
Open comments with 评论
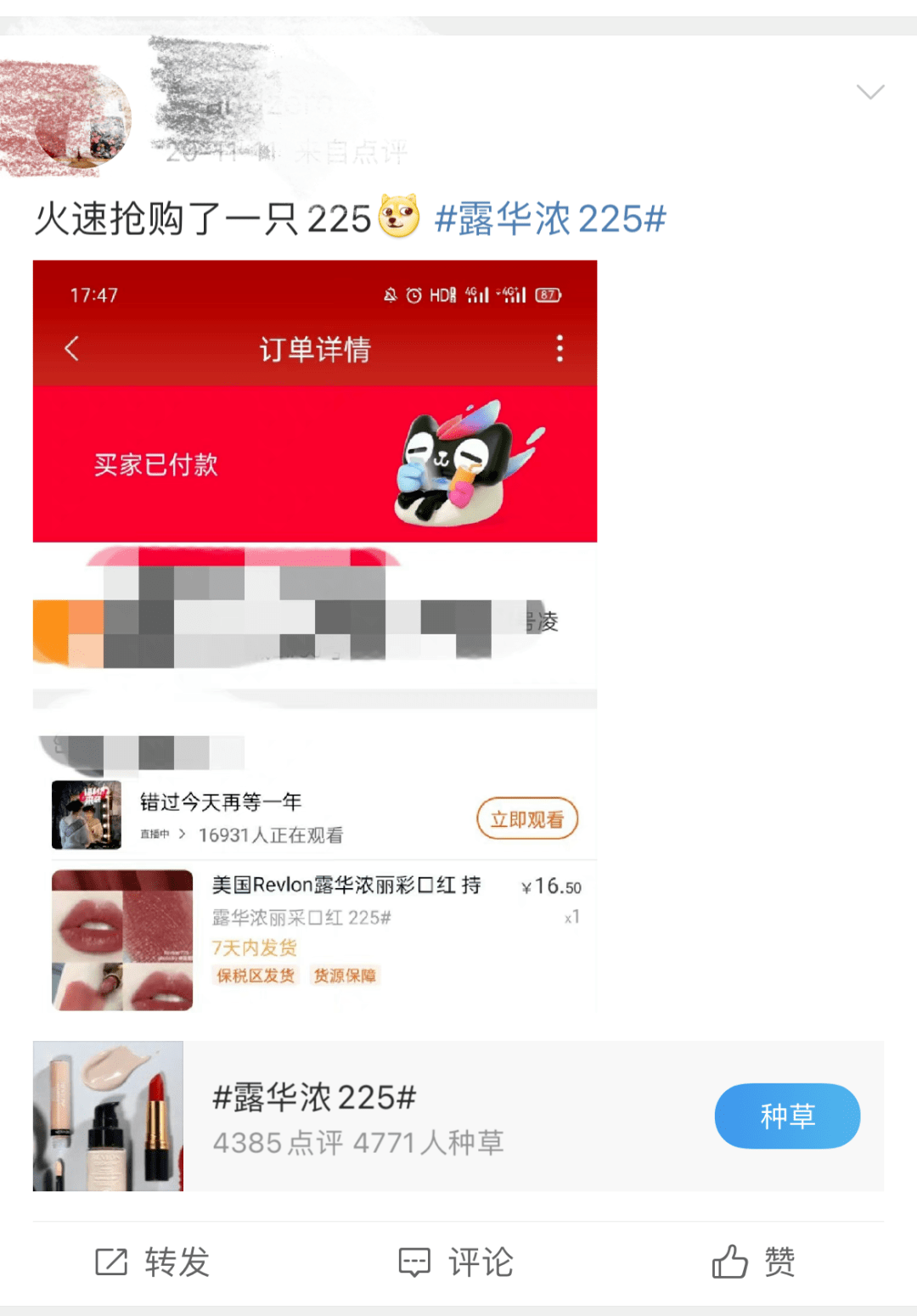point(457,1263)
